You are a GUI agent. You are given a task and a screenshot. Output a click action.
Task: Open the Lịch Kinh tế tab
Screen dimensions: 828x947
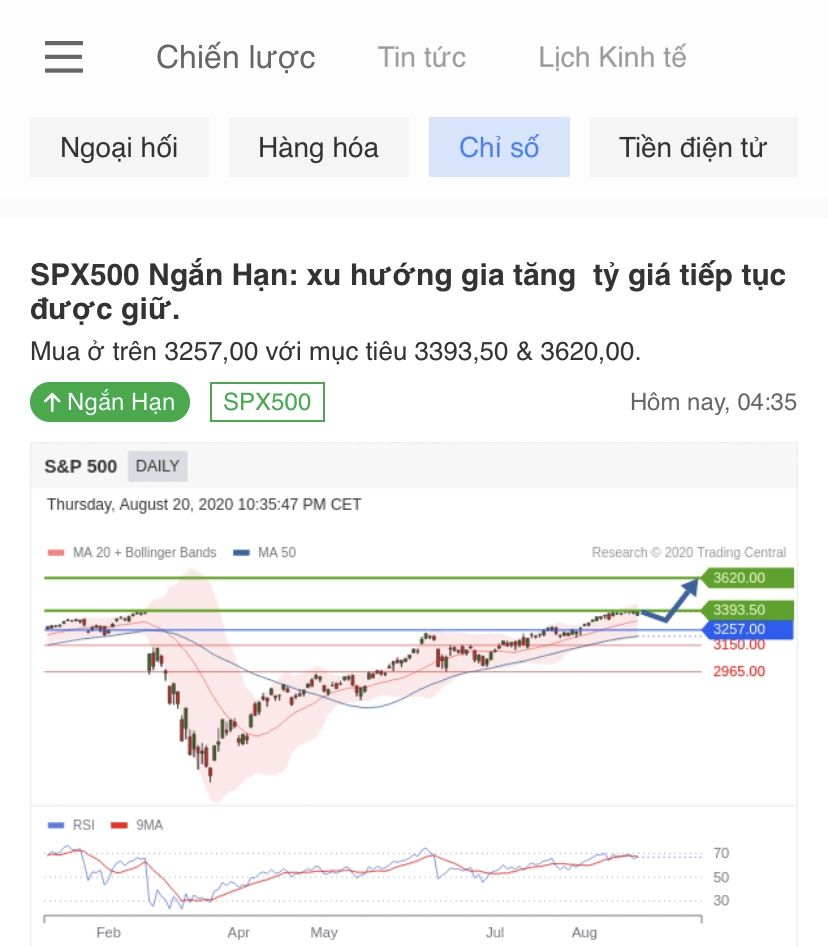tap(612, 58)
